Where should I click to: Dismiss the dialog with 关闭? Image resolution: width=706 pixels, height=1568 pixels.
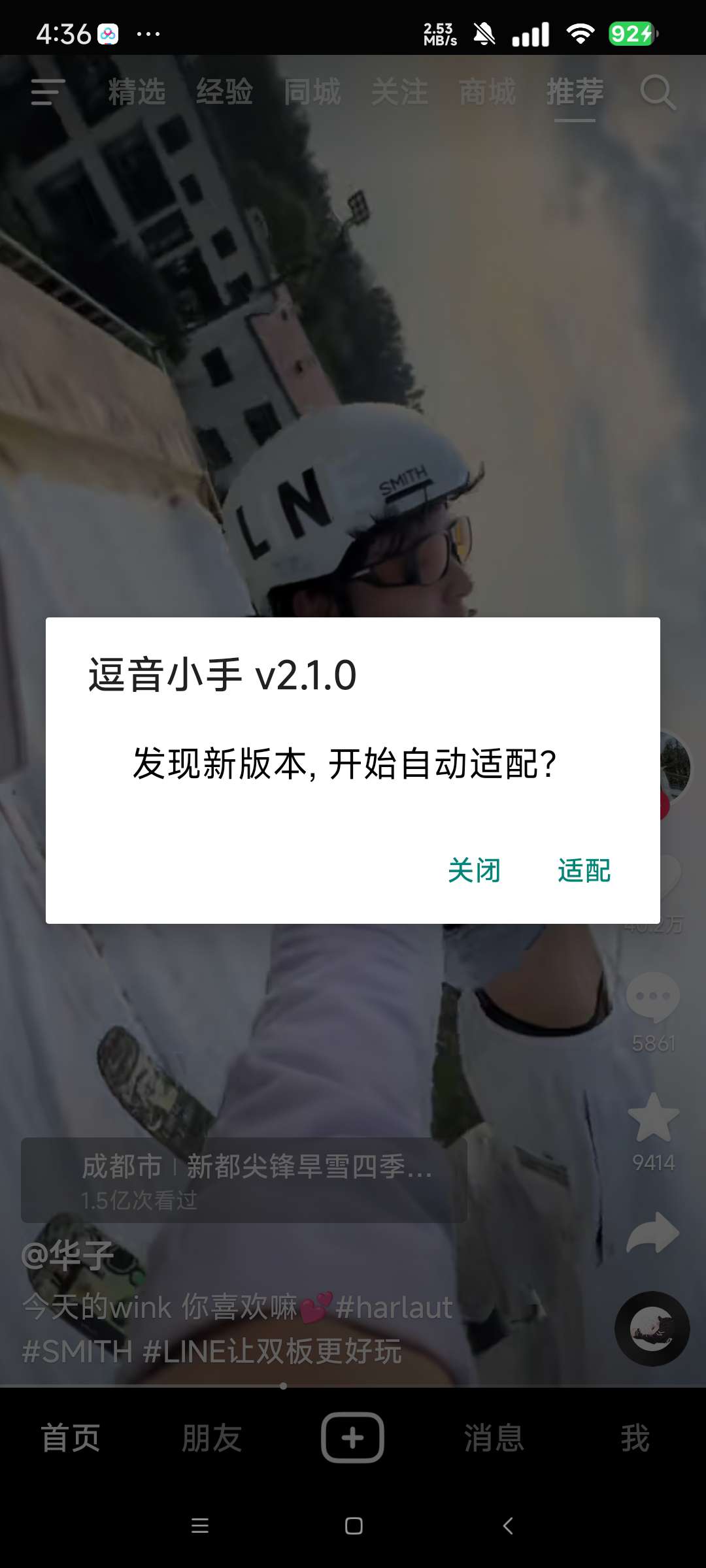474,870
